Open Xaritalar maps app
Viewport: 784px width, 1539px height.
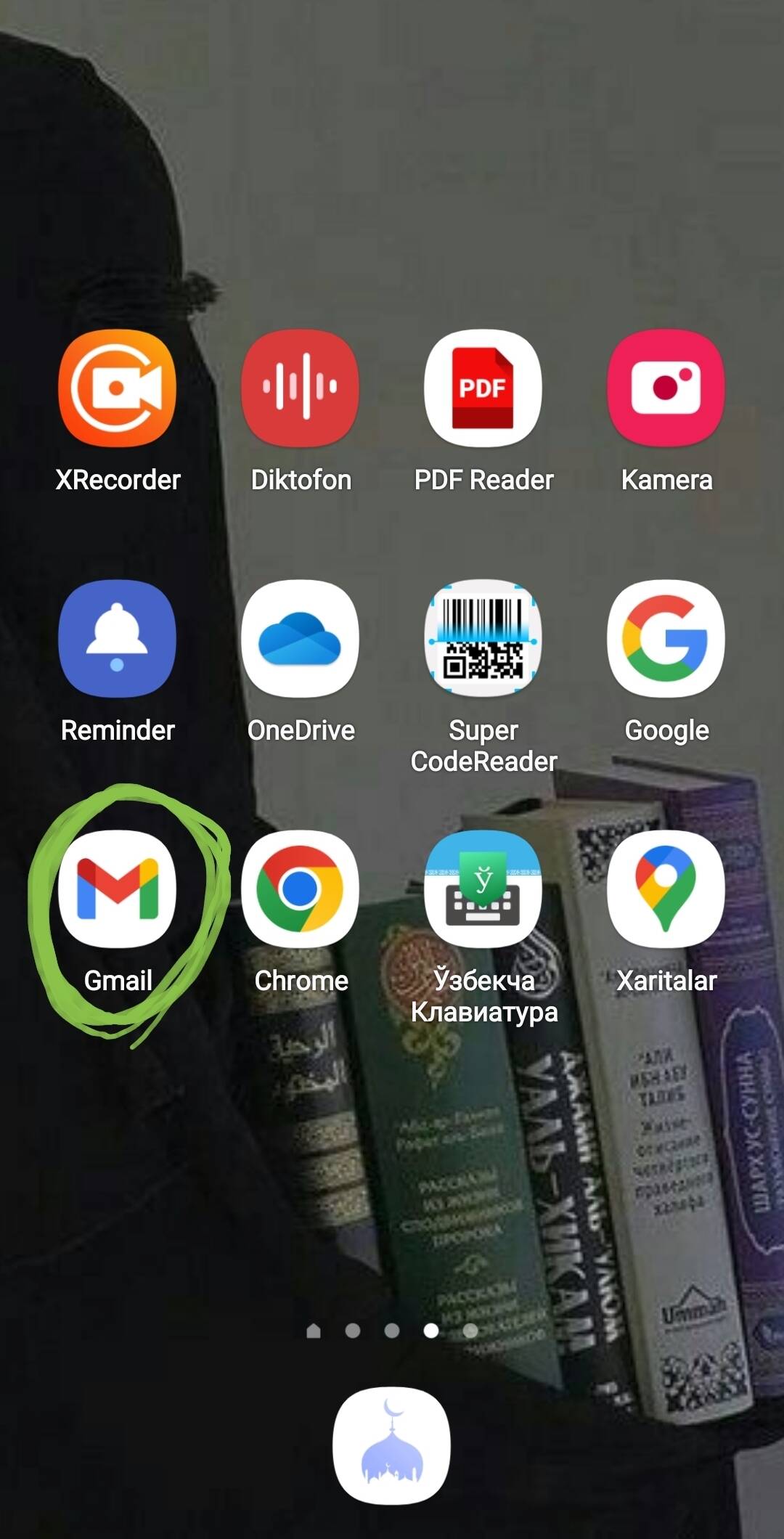point(666,889)
